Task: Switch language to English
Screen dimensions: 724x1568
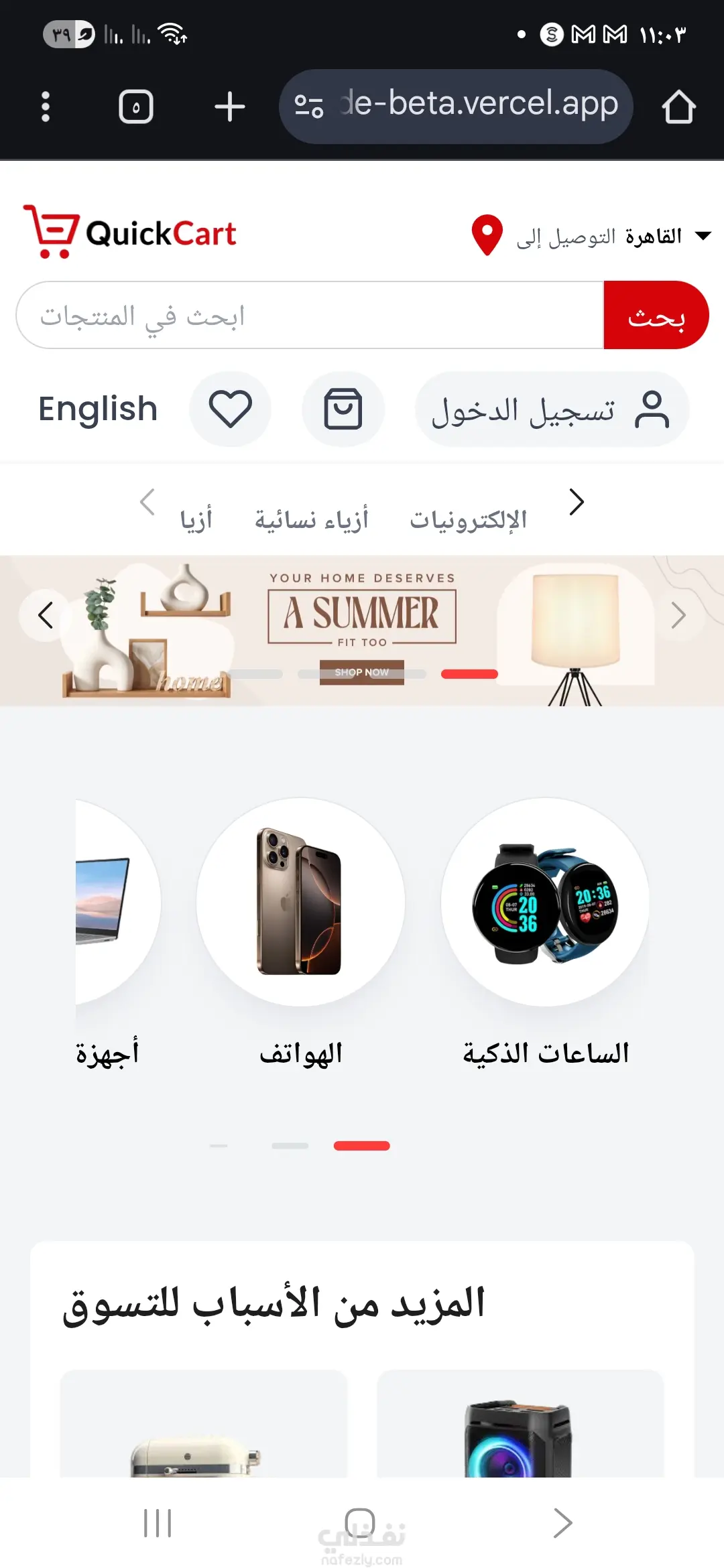Action: [x=98, y=409]
